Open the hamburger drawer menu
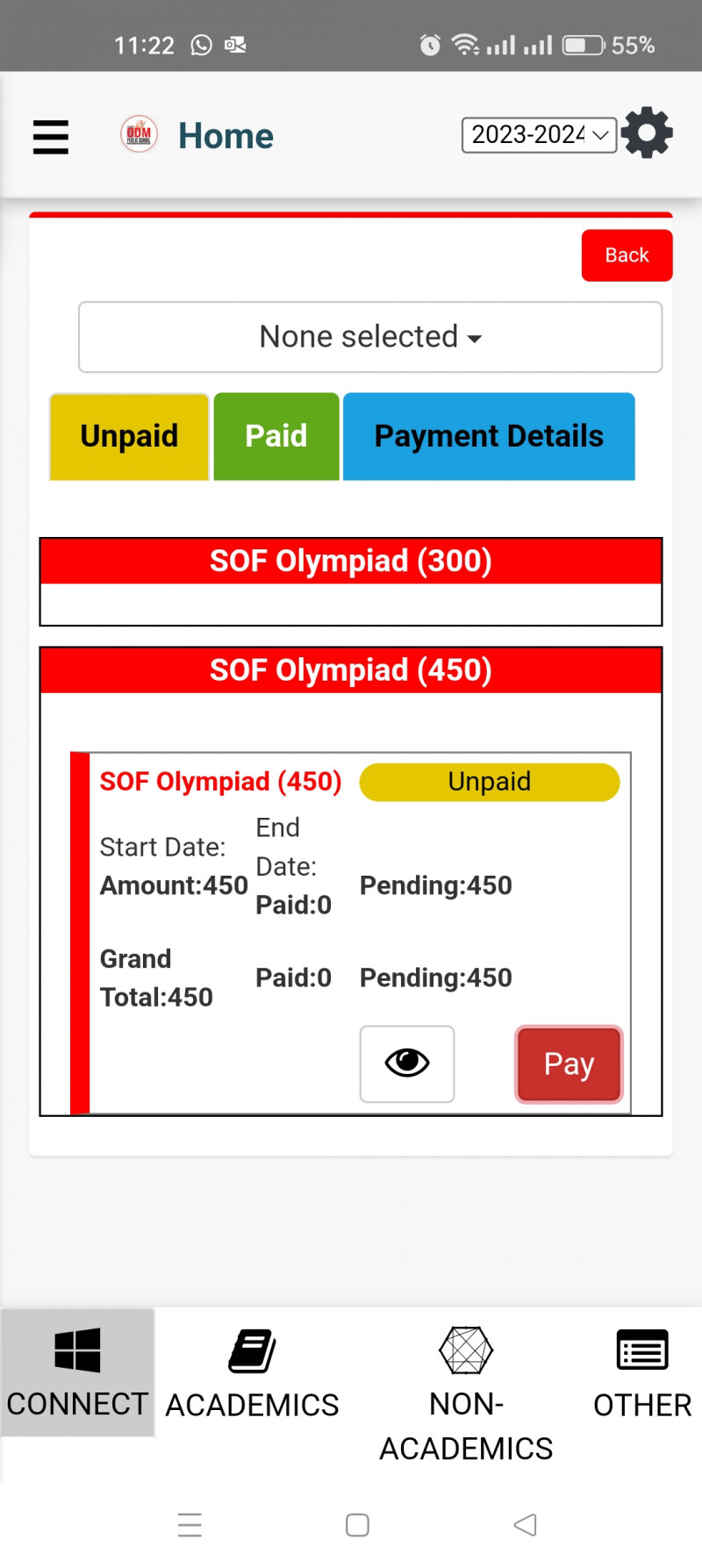The width and height of the screenshot is (702, 1568). tap(51, 137)
